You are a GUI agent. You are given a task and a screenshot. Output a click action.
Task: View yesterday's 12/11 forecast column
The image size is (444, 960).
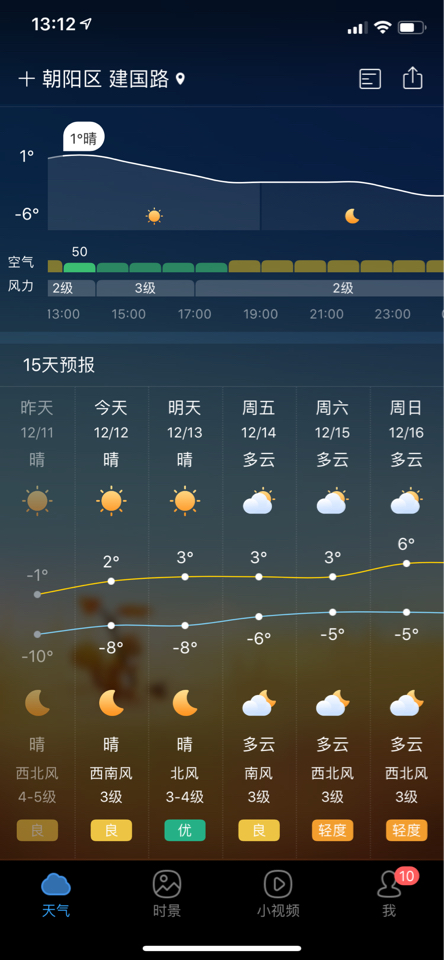(x=37, y=622)
